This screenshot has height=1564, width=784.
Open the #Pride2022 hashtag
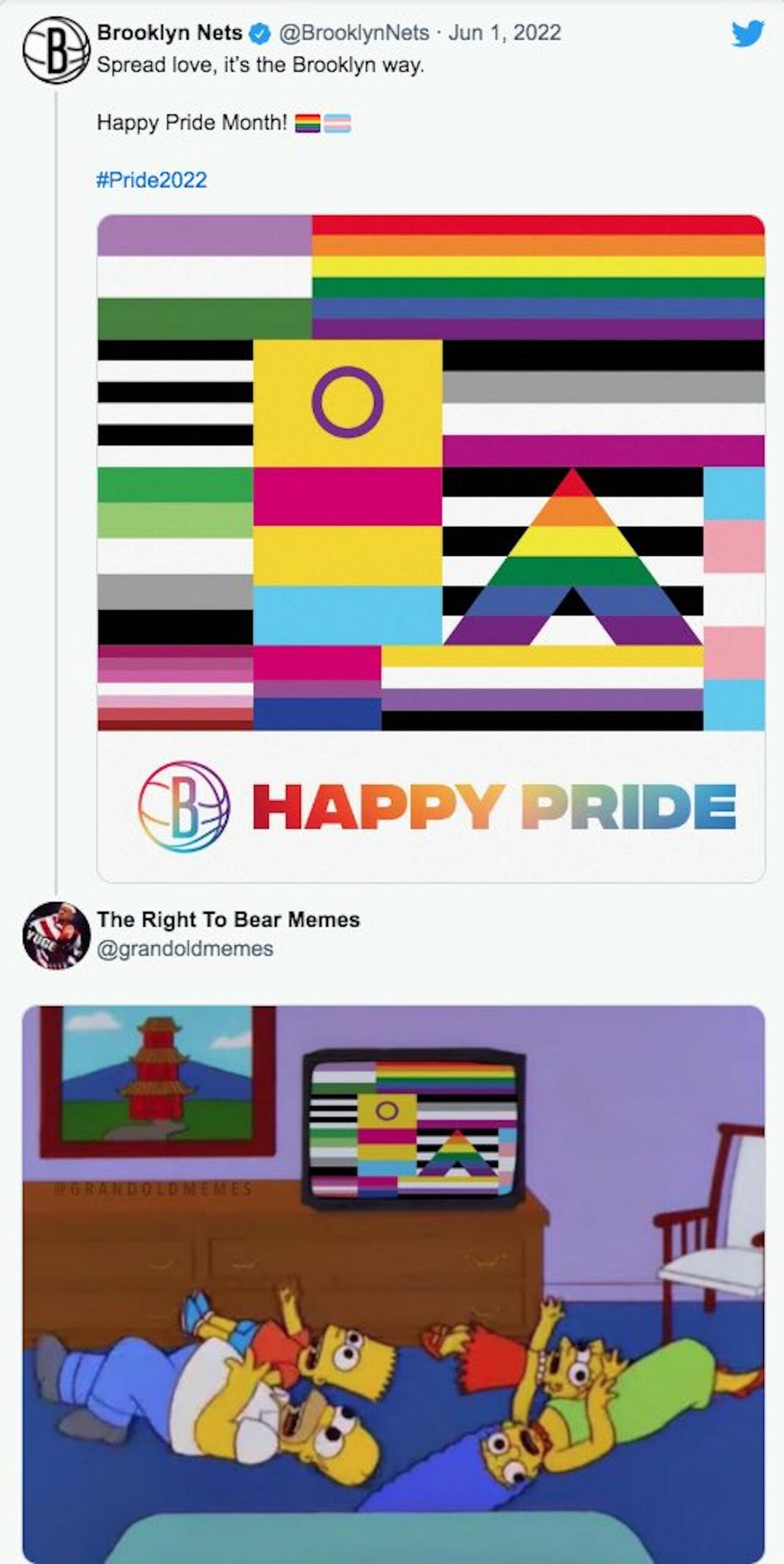pyautogui.click(x=151, y=180)
